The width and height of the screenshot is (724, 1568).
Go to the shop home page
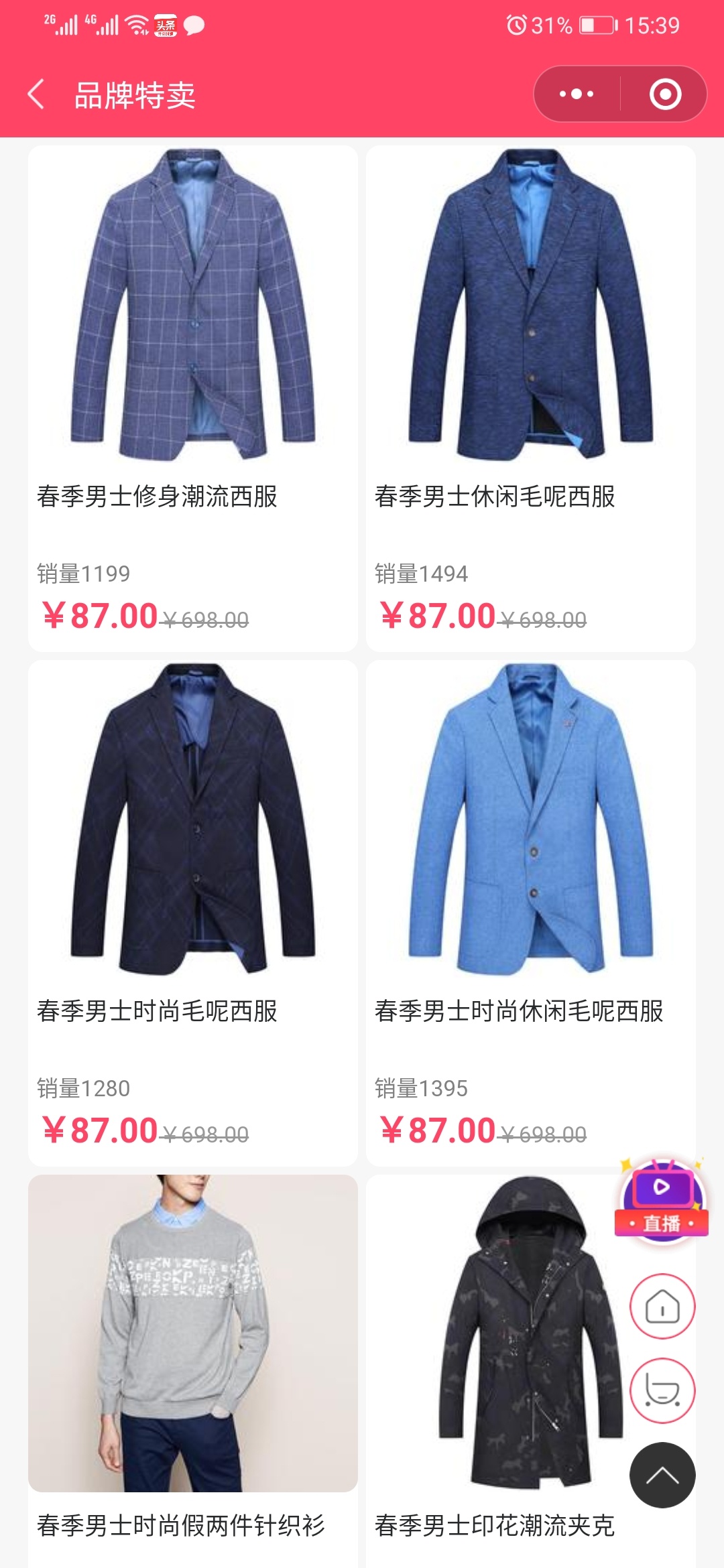coord(662,1306)
